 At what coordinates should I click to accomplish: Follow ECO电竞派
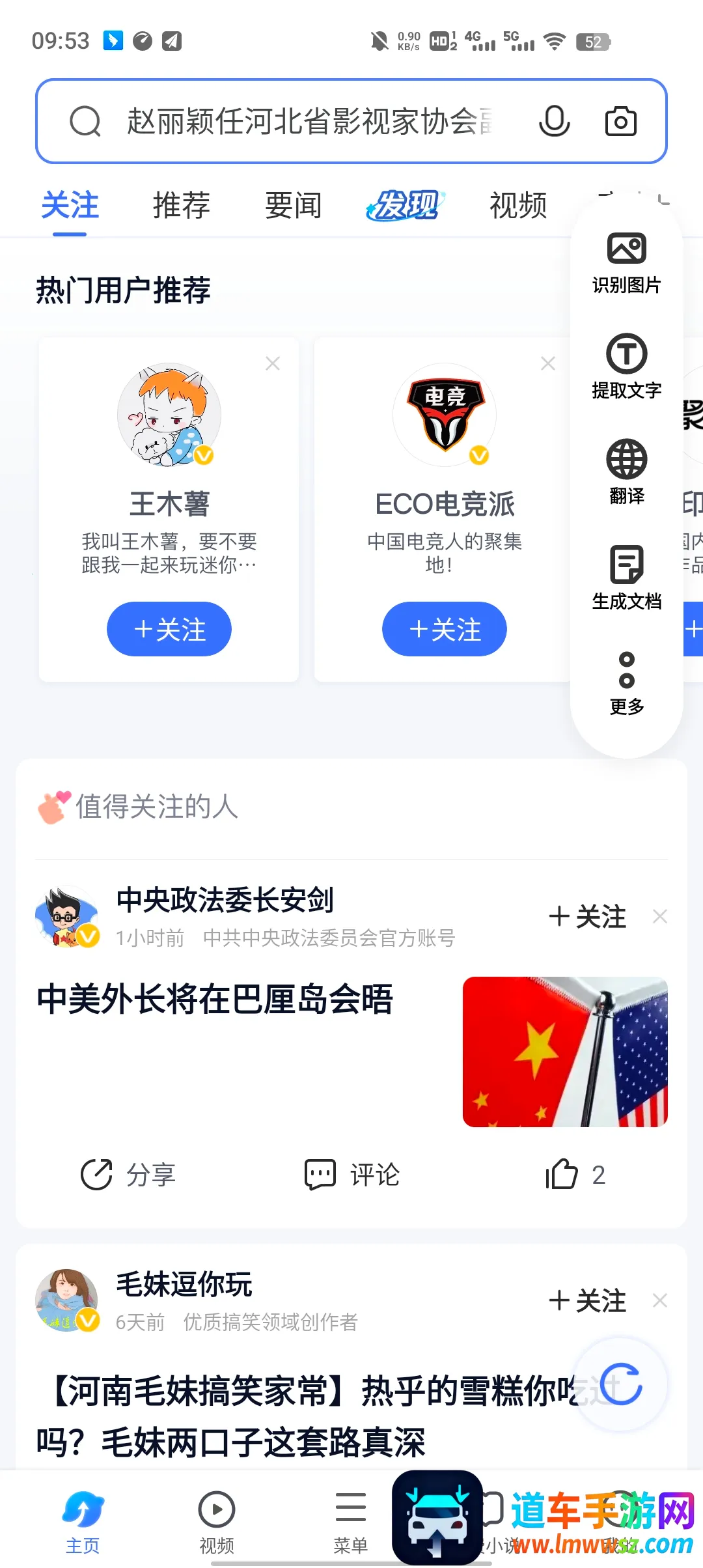click(444, 629)
